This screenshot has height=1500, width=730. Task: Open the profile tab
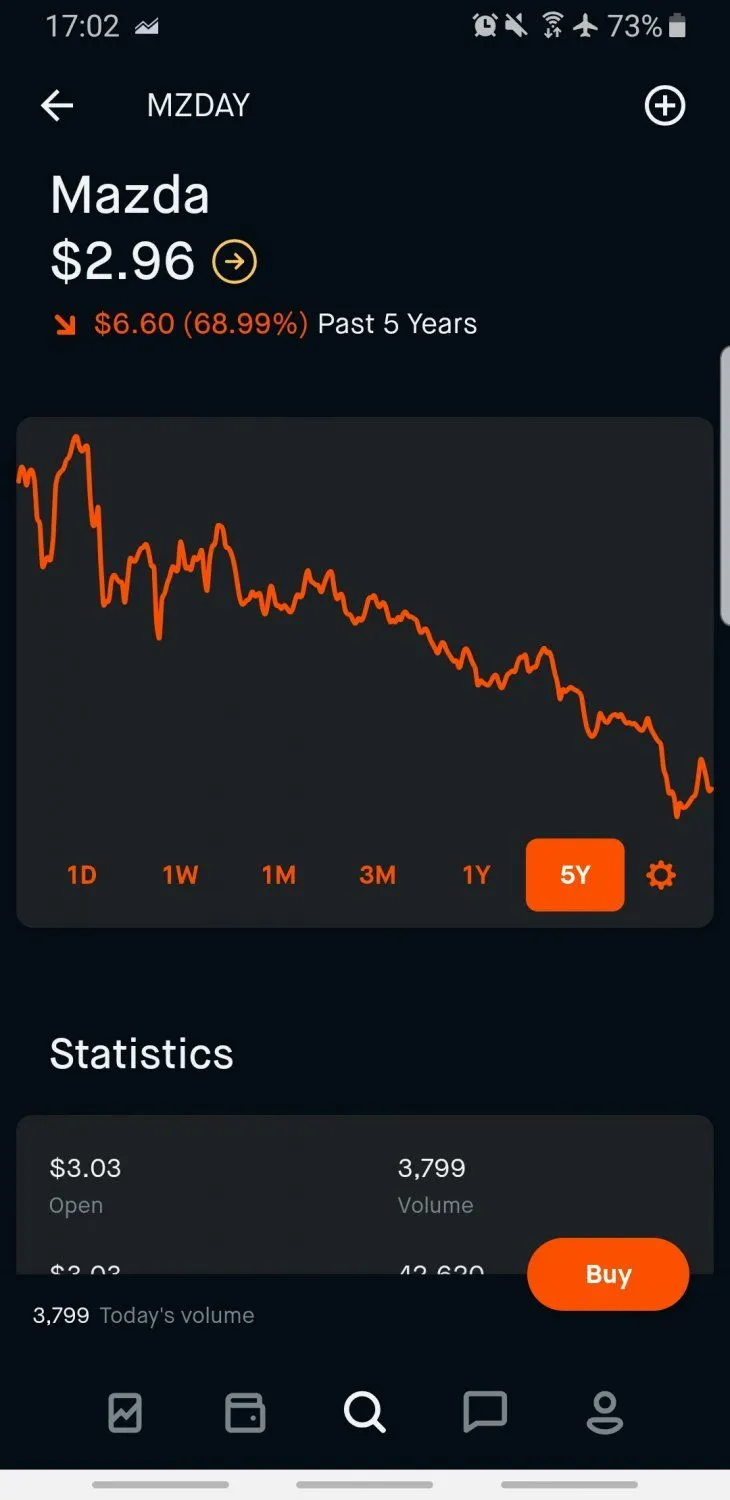(605, 1412)
